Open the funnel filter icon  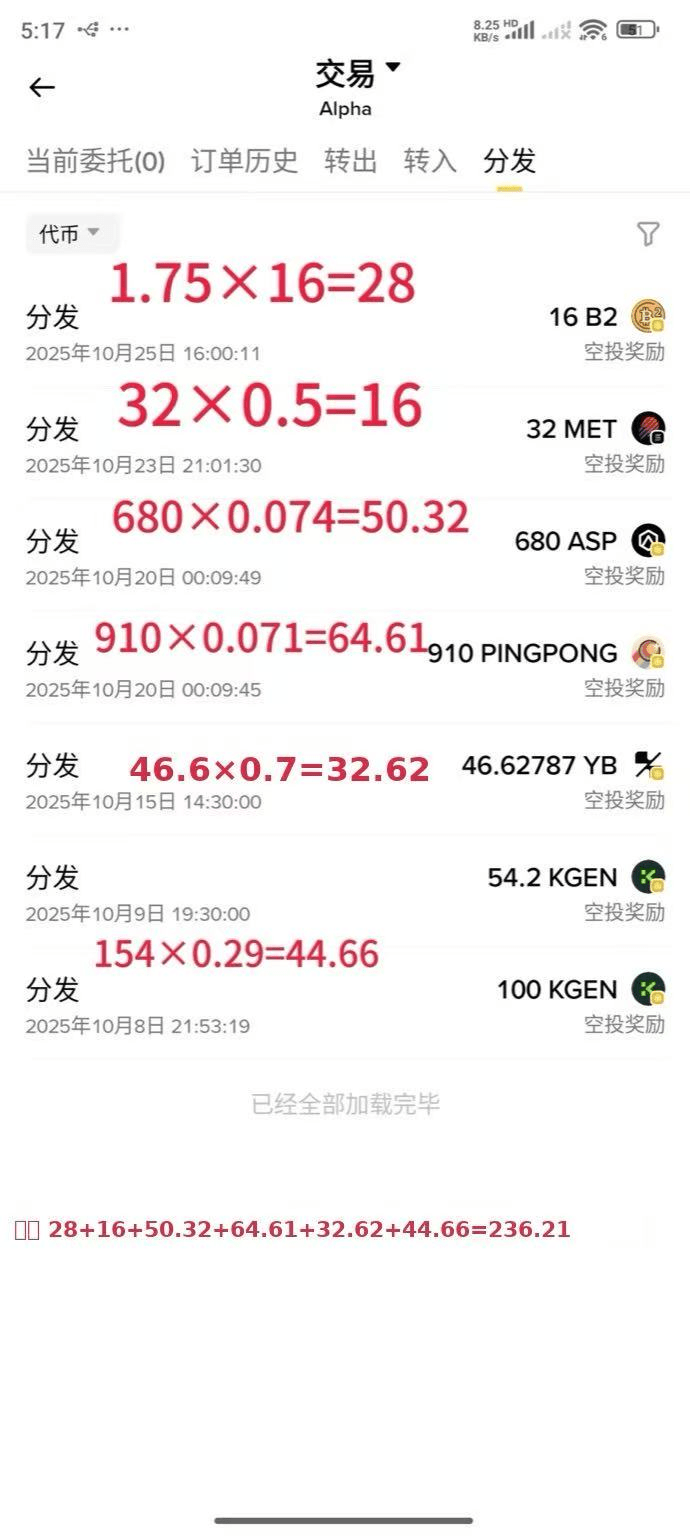click(x=648, y=234)
